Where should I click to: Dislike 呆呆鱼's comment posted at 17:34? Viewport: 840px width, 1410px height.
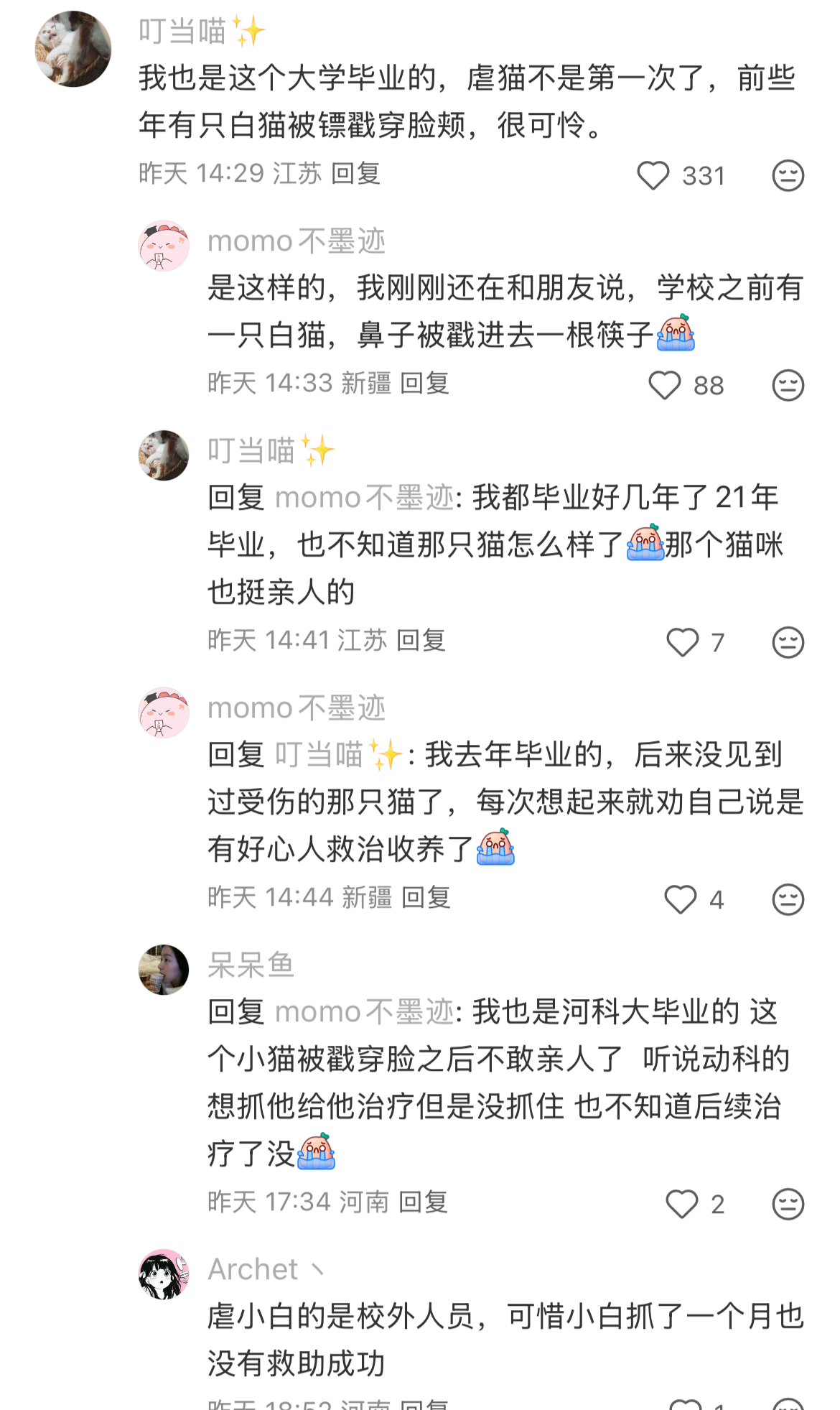click(788, 1204)
